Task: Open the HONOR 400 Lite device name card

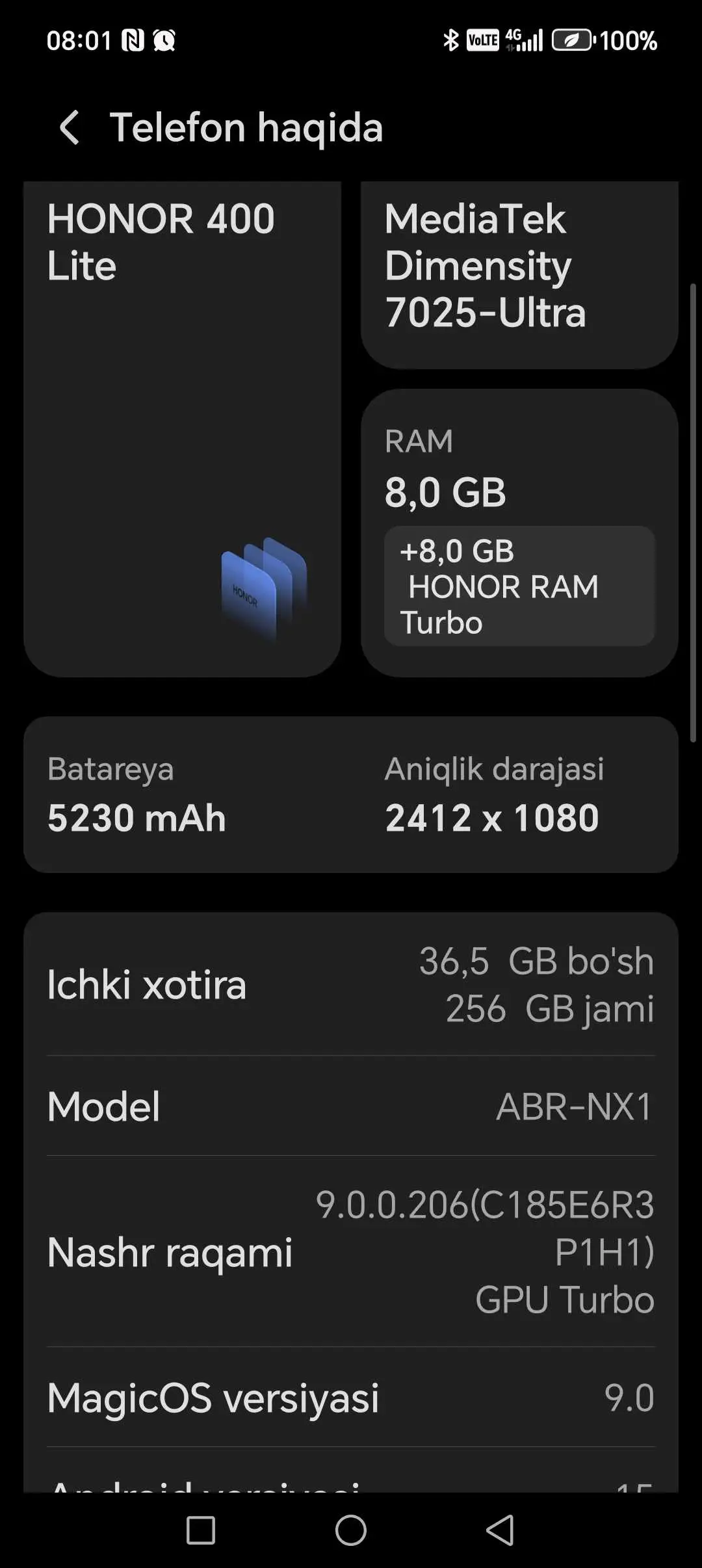Action: [182, 429]
